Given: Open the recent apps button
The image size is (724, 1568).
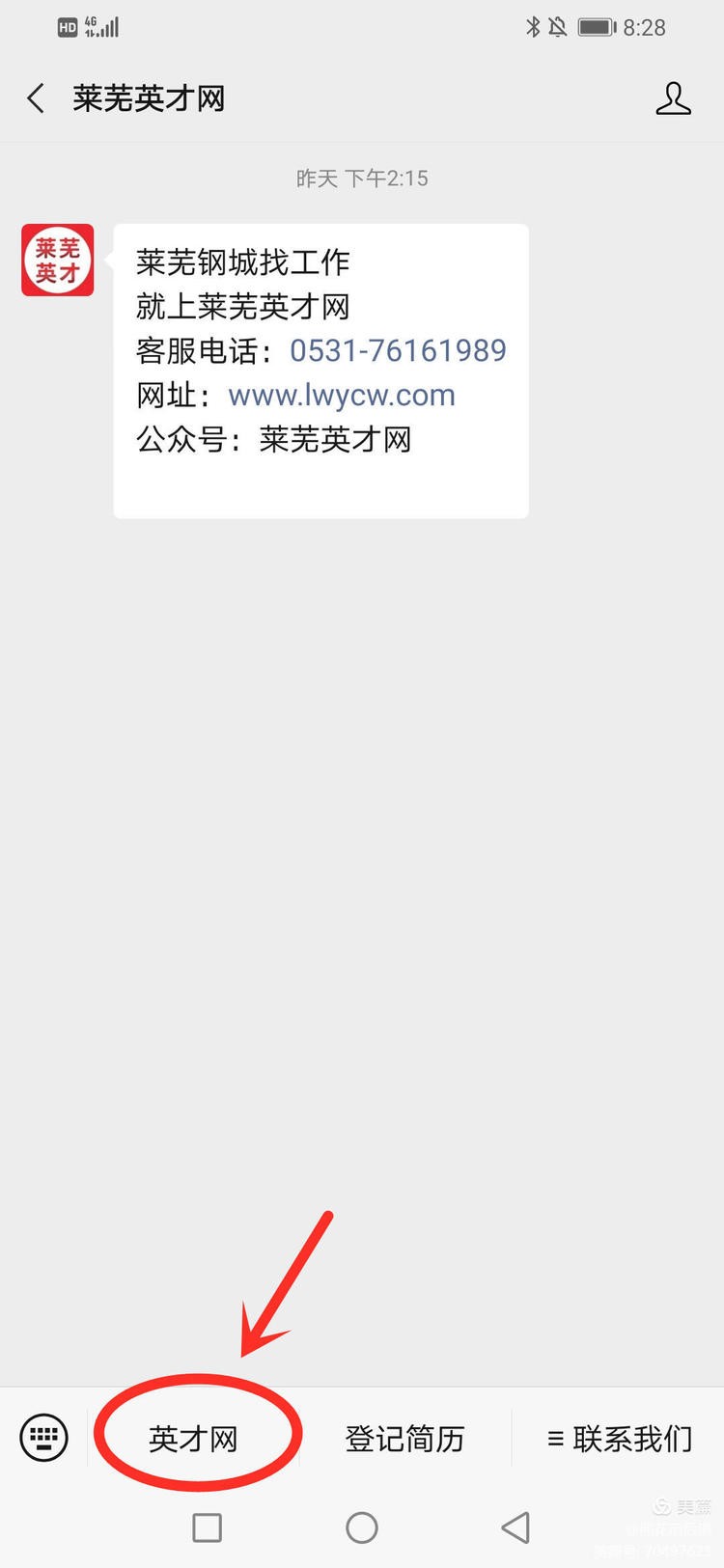Looking at the screenshot, I should (207, 1527).
